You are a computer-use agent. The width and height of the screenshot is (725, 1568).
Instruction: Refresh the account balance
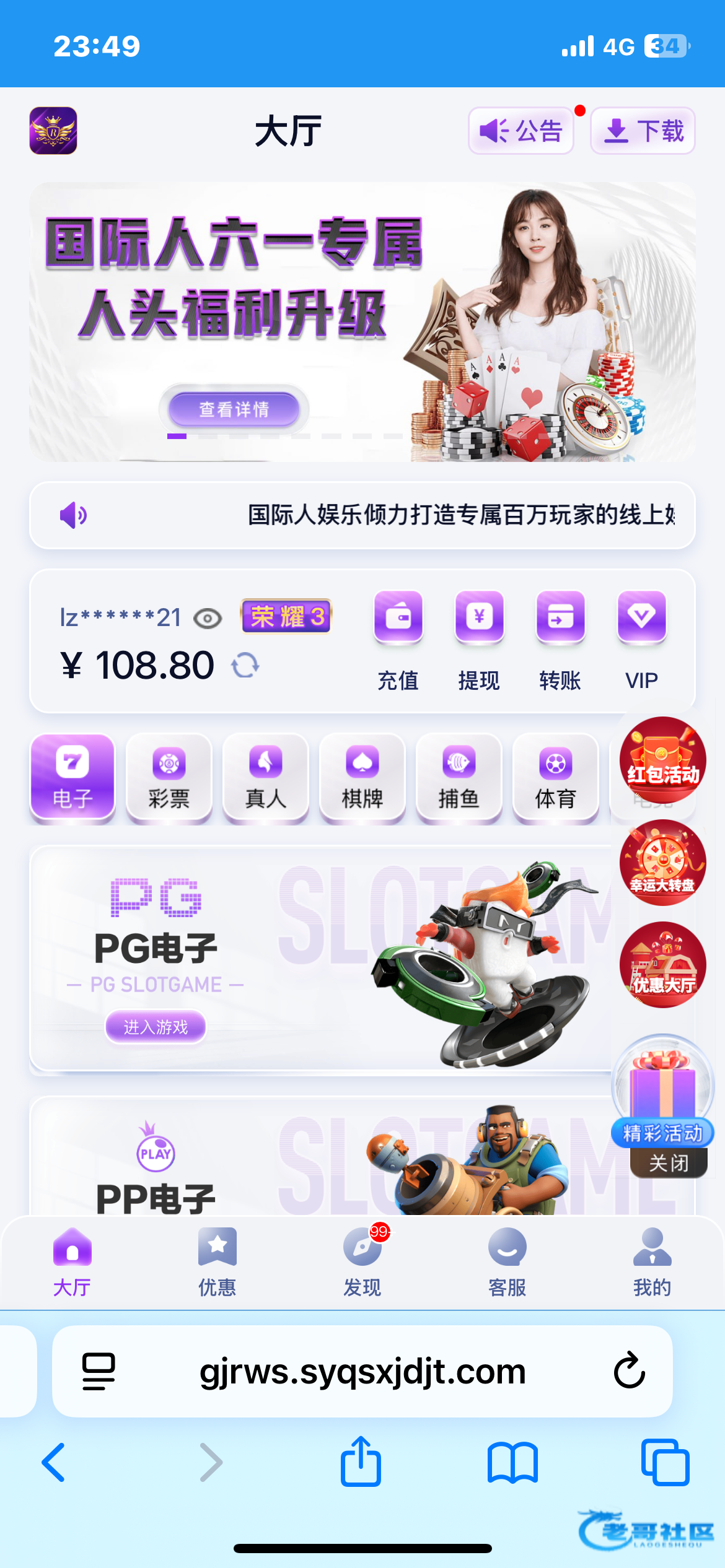tap(245, 666)
